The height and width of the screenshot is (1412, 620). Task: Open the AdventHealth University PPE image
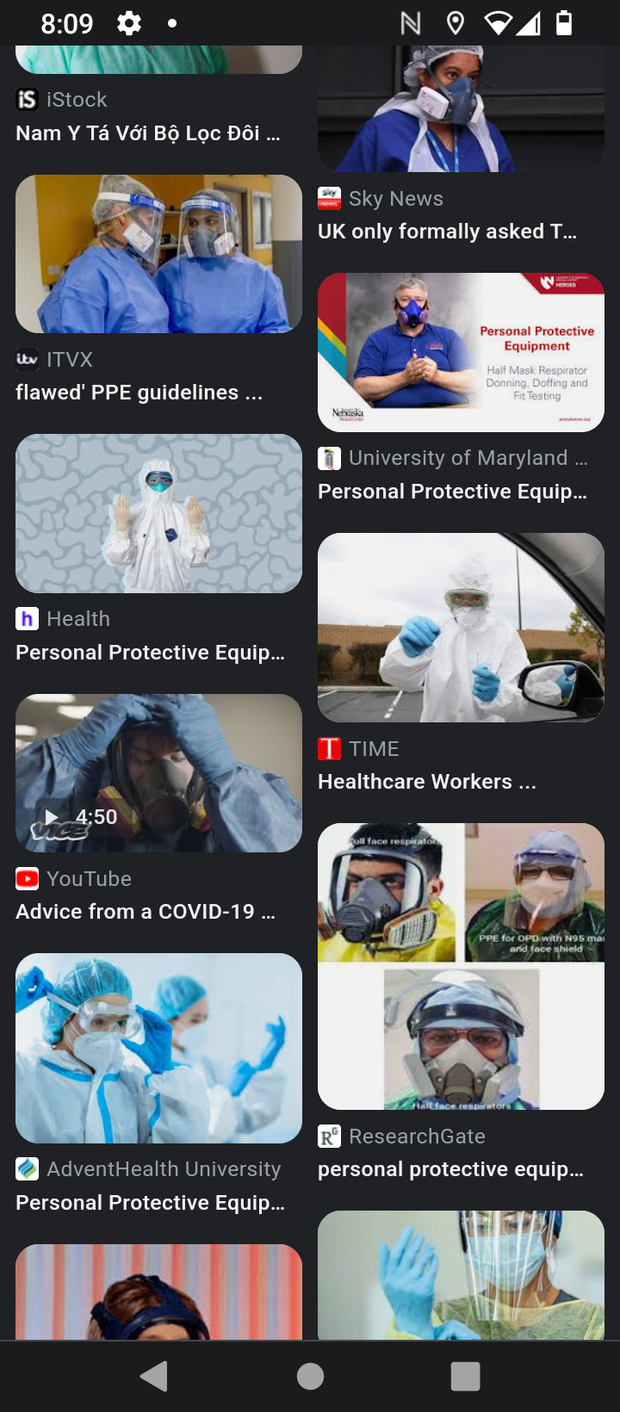pyautogui.click(x=158, y=1047)
